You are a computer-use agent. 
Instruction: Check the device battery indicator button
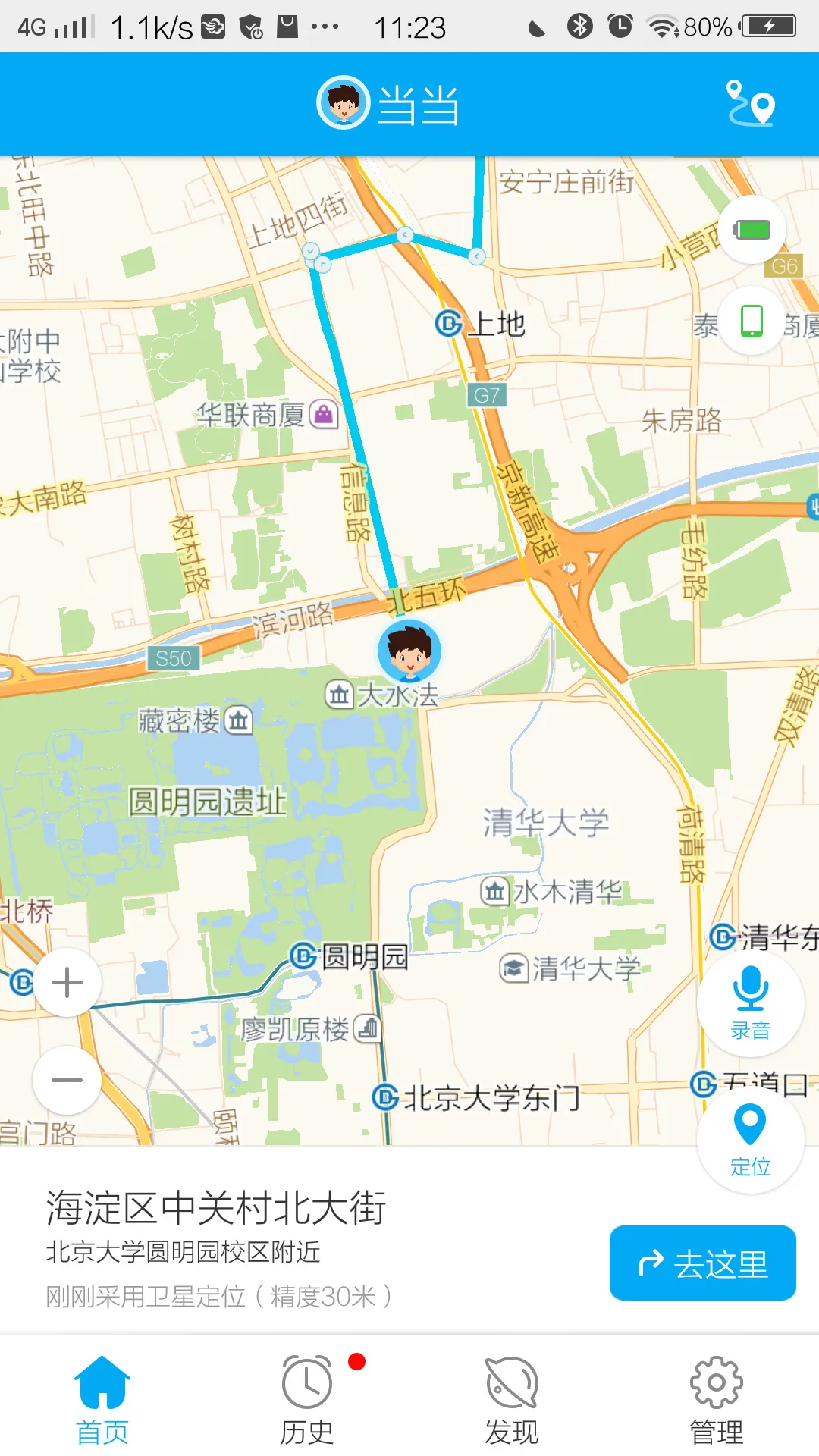coord(752,229)
